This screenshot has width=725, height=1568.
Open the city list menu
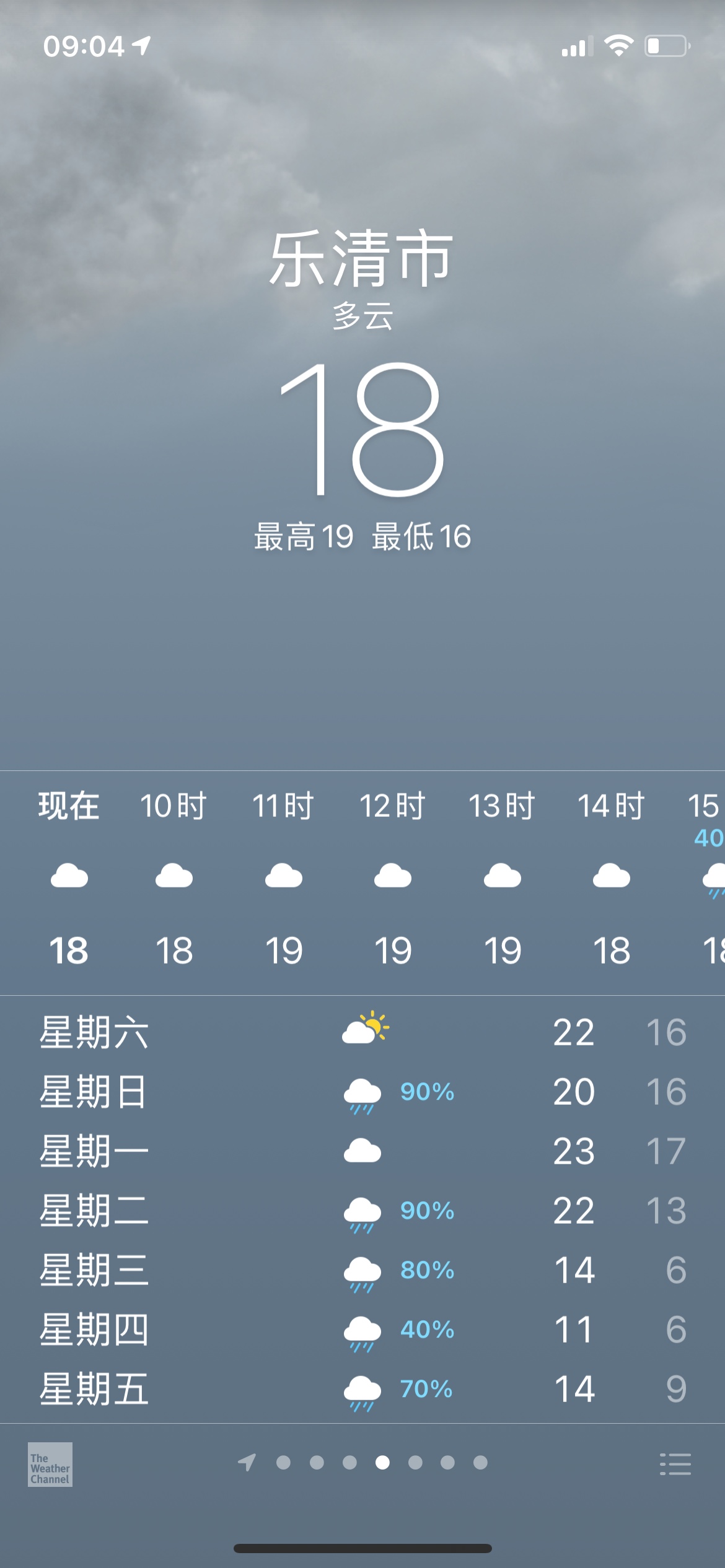click(675, 1465)
